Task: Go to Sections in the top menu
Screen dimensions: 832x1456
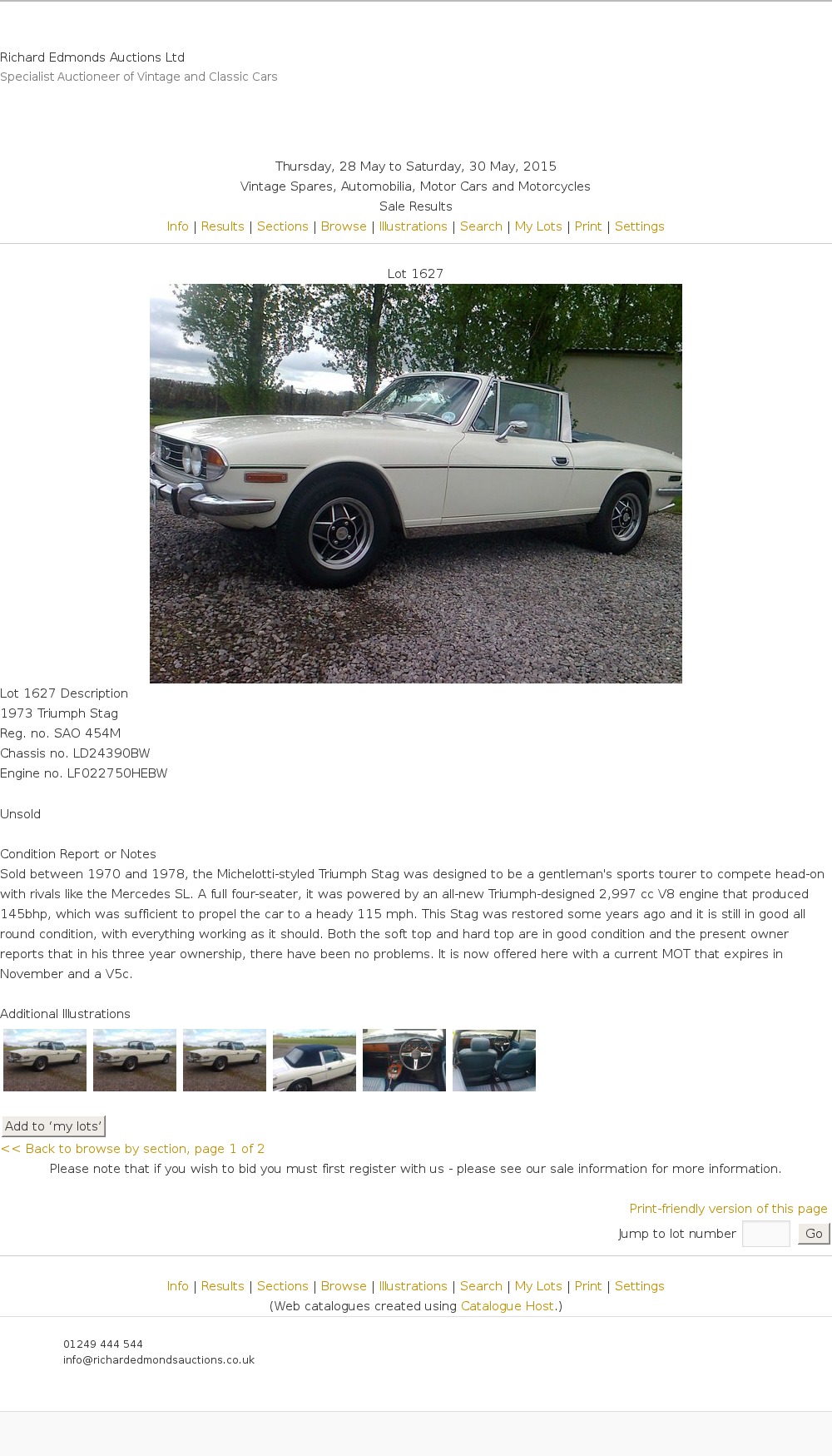Action: click(x=282, y=226)
